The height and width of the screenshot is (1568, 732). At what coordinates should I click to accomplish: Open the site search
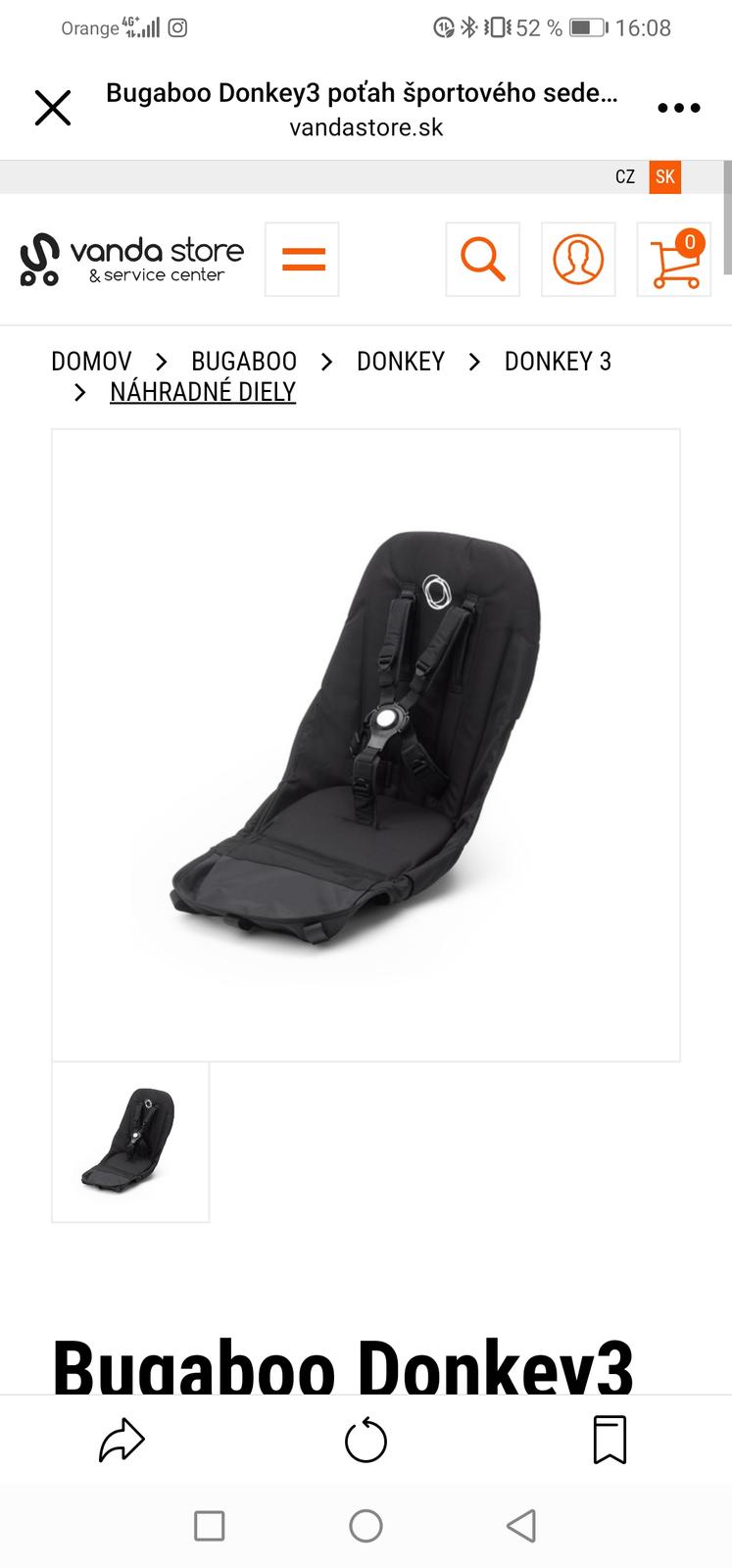pos(482,260)
